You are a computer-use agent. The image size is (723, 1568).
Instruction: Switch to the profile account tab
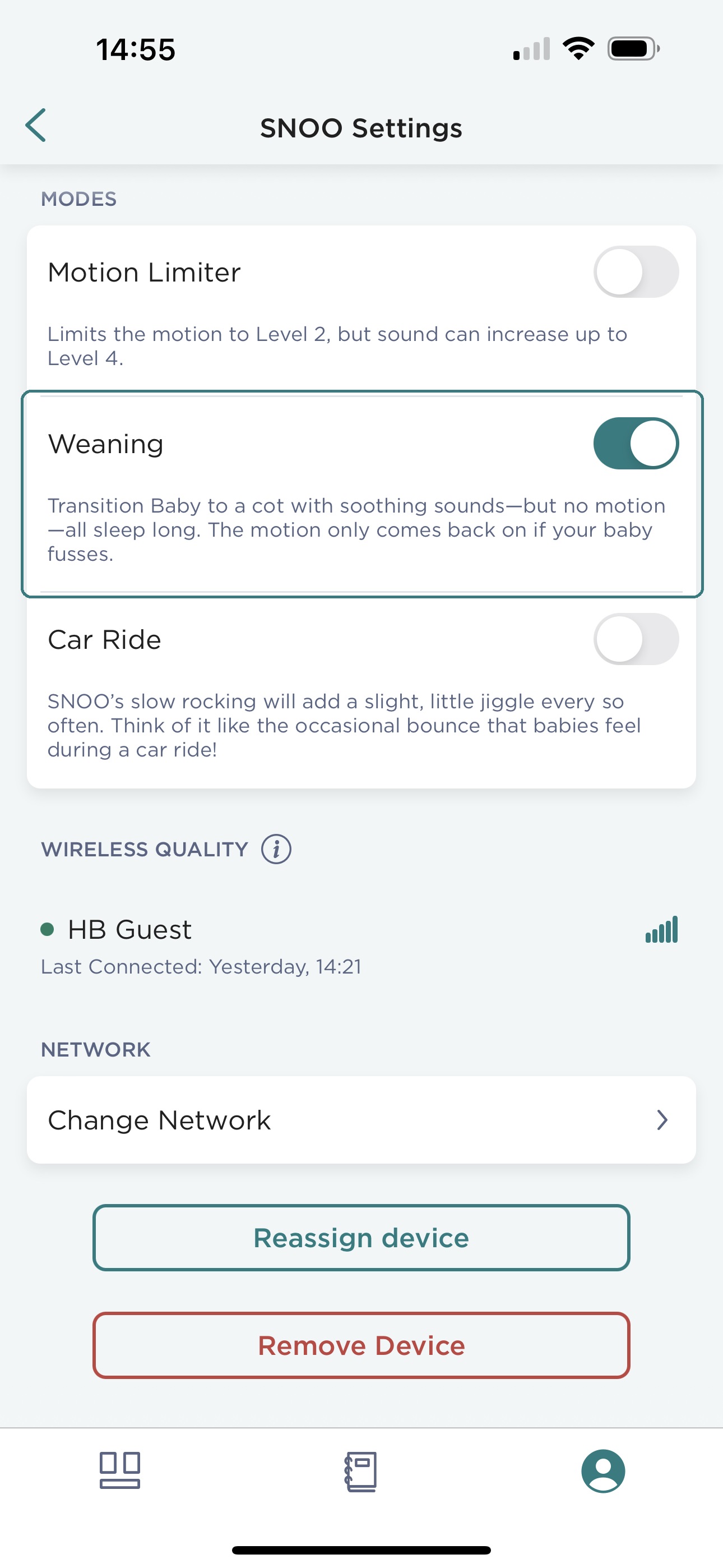click(602, 1470)
